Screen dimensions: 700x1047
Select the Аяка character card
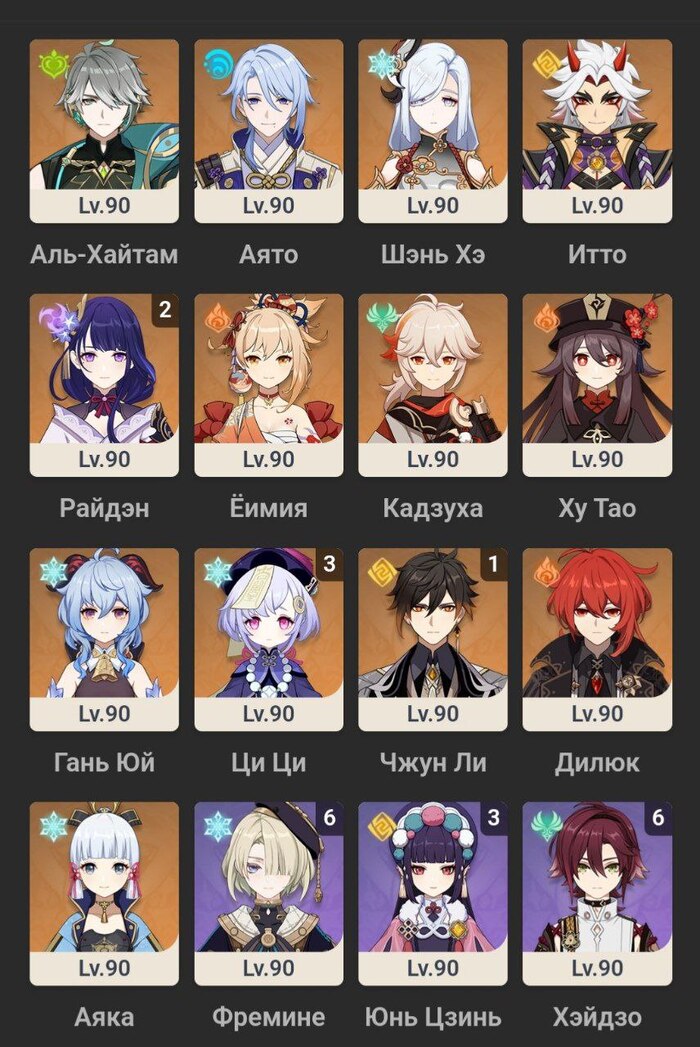104,894
